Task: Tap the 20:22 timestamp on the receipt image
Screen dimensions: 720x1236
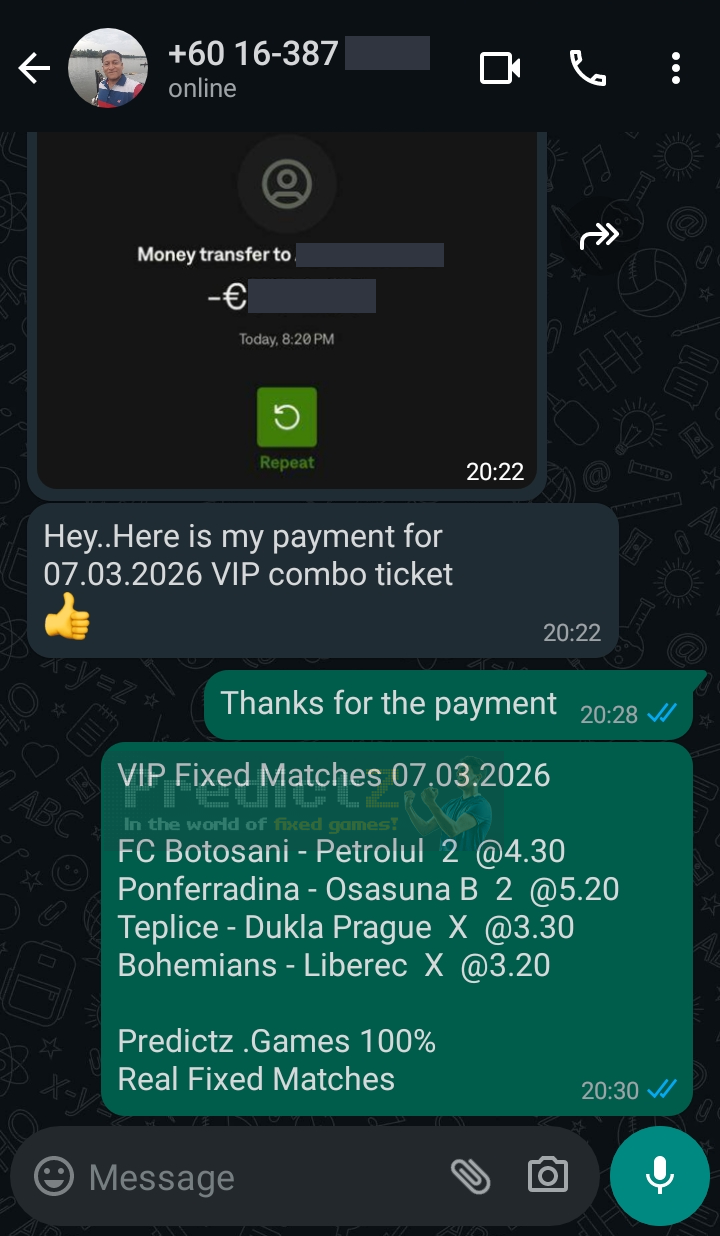Action: click(x=494, y=470)
